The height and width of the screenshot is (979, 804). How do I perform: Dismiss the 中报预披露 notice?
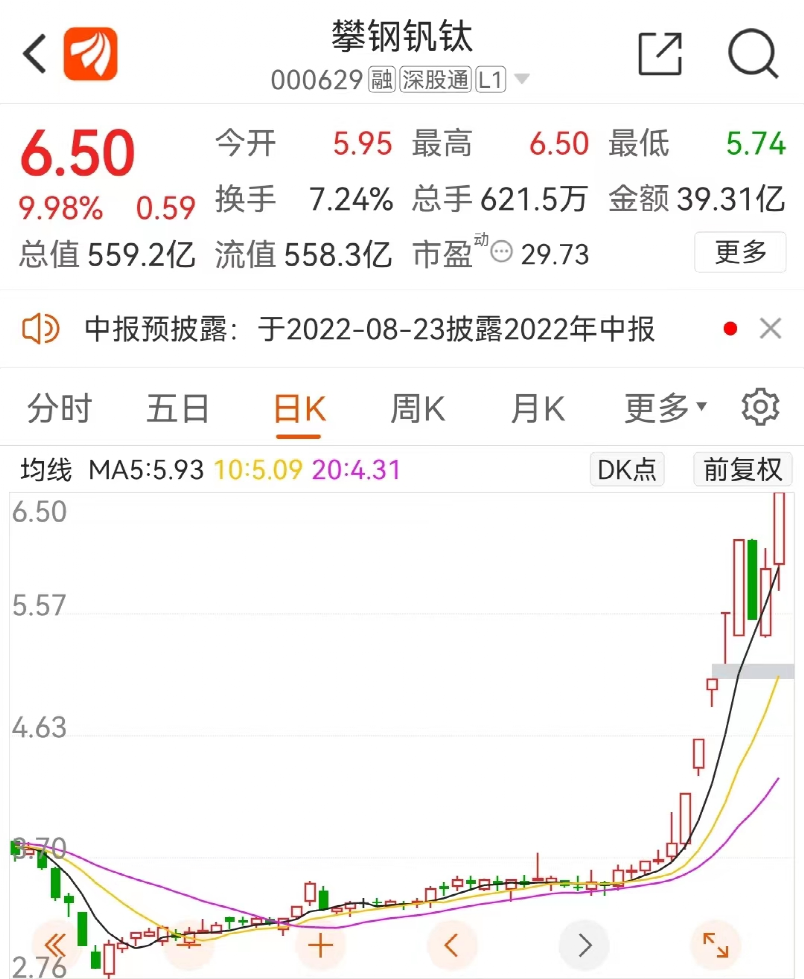[x=770, y=328]
